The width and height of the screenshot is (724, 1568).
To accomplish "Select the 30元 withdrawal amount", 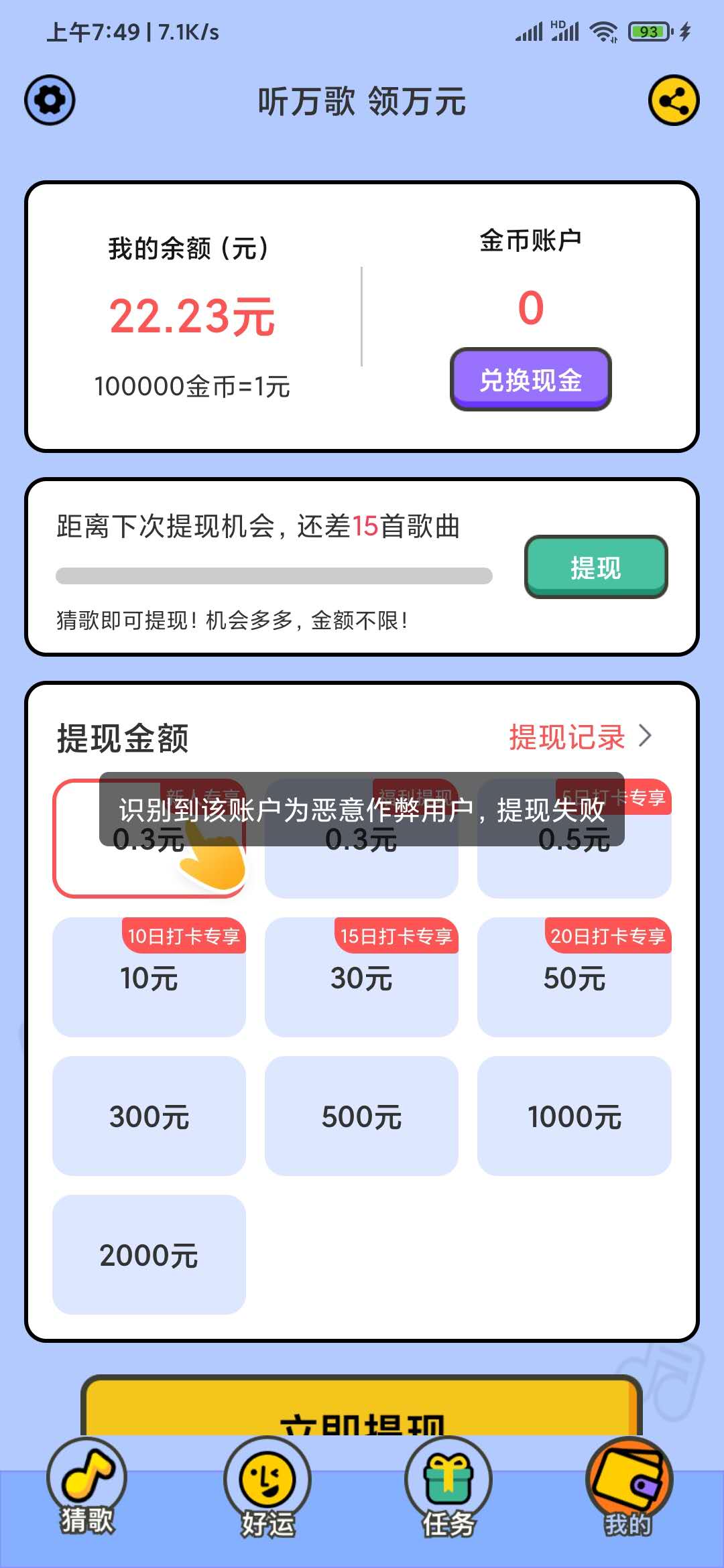I will point(361,978).
